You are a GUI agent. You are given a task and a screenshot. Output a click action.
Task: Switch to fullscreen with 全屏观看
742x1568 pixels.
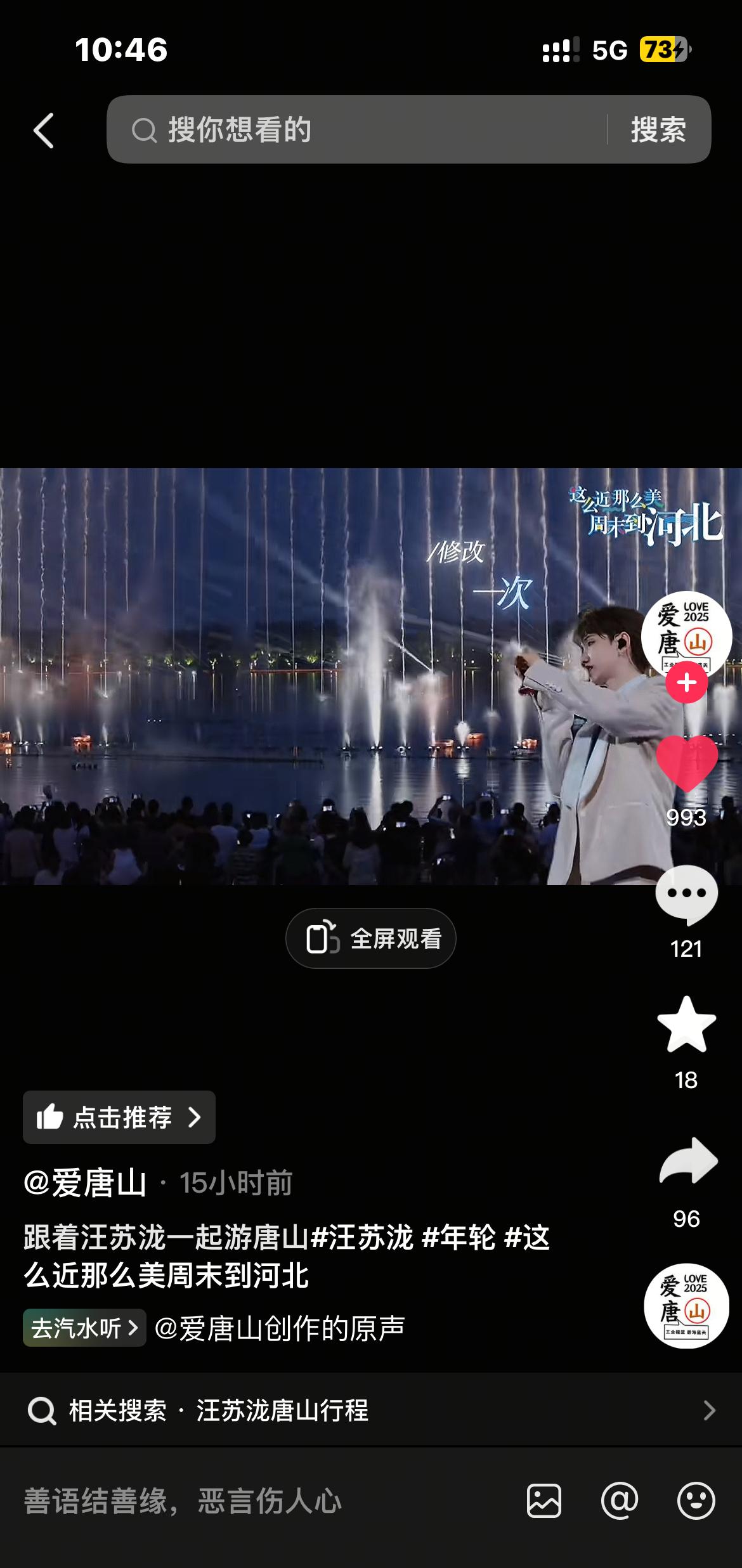coord(371,938)
